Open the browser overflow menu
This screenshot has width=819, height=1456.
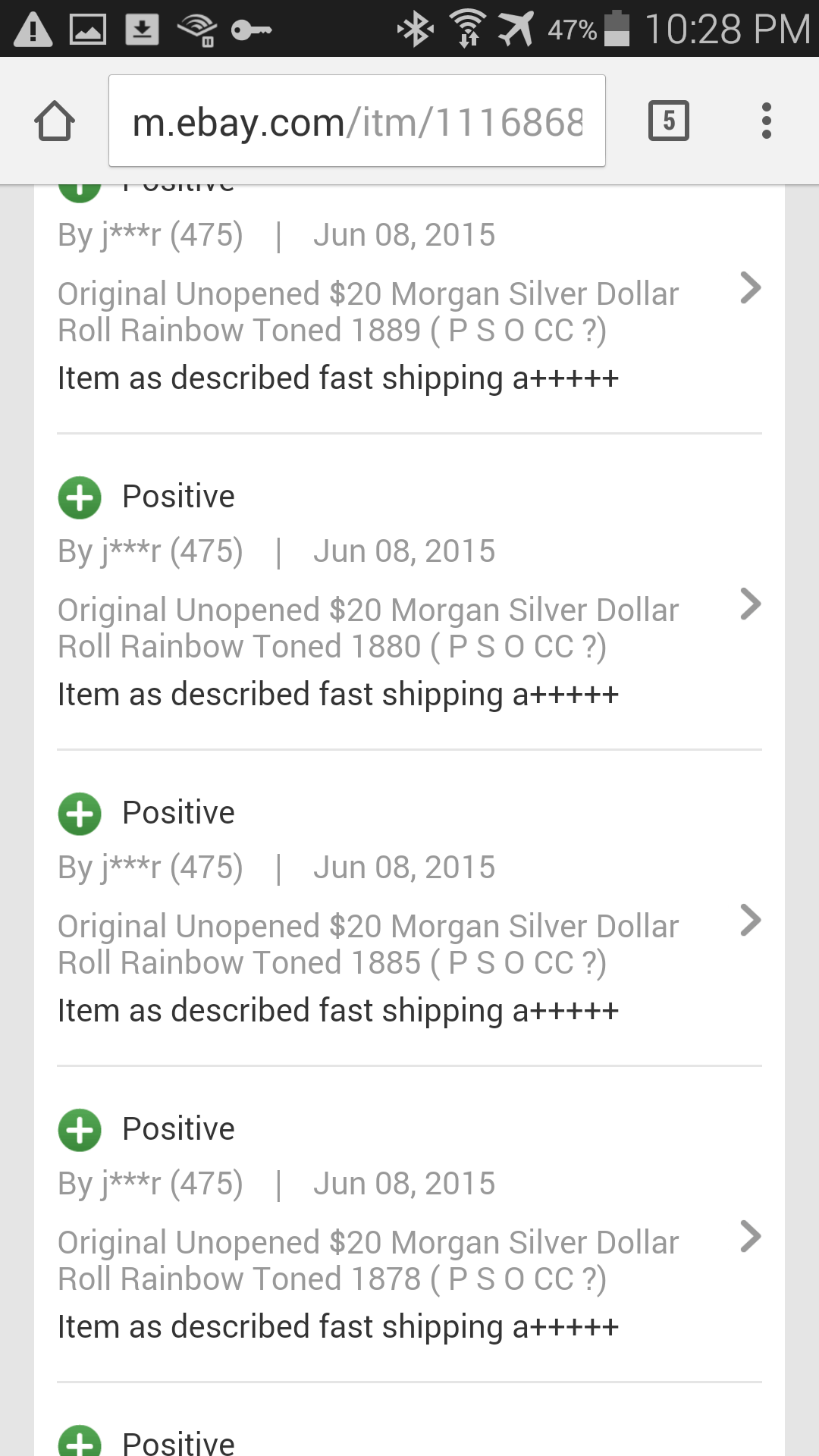point(766,121)
